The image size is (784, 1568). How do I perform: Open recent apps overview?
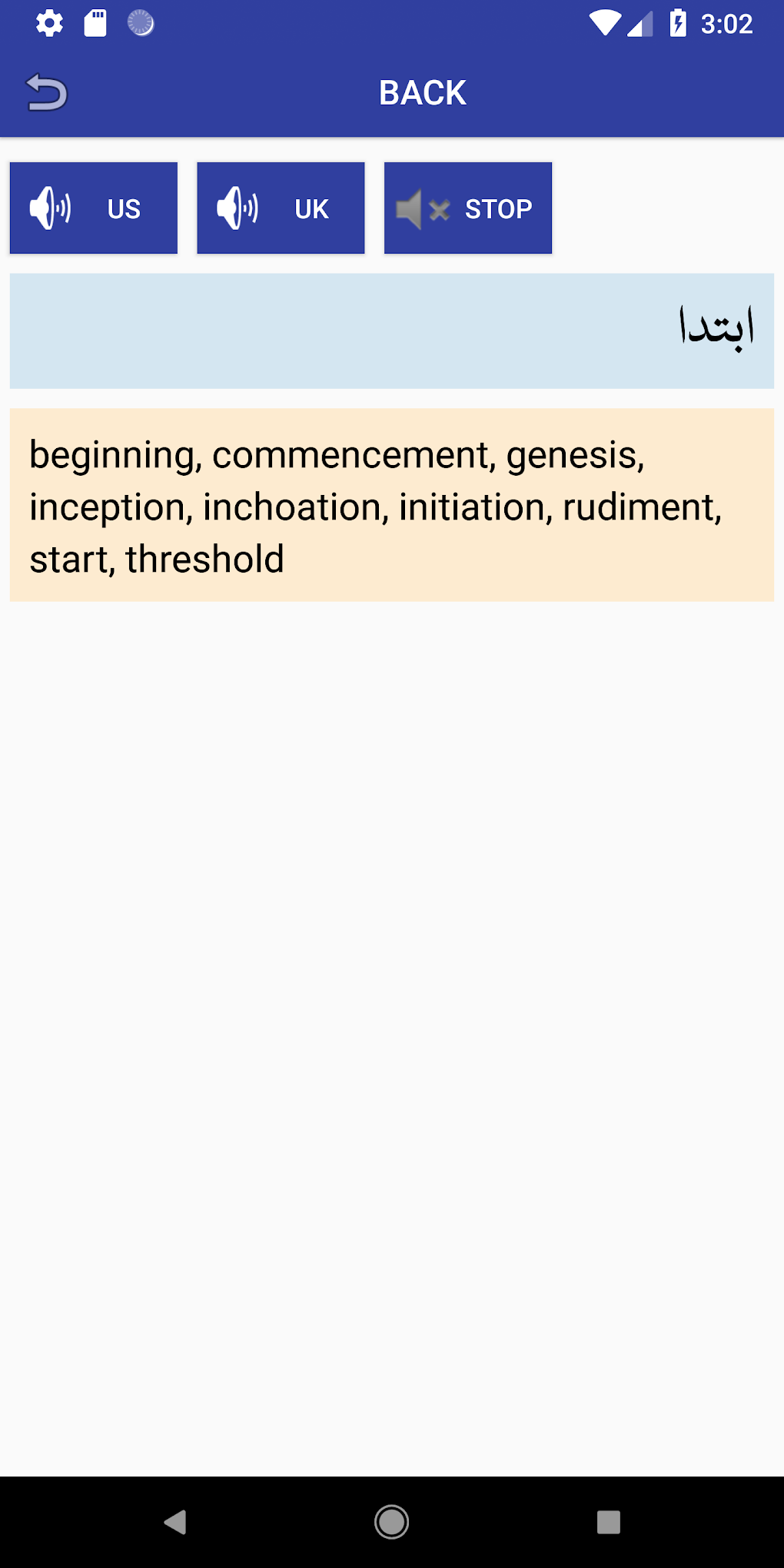click(608, 1521)
